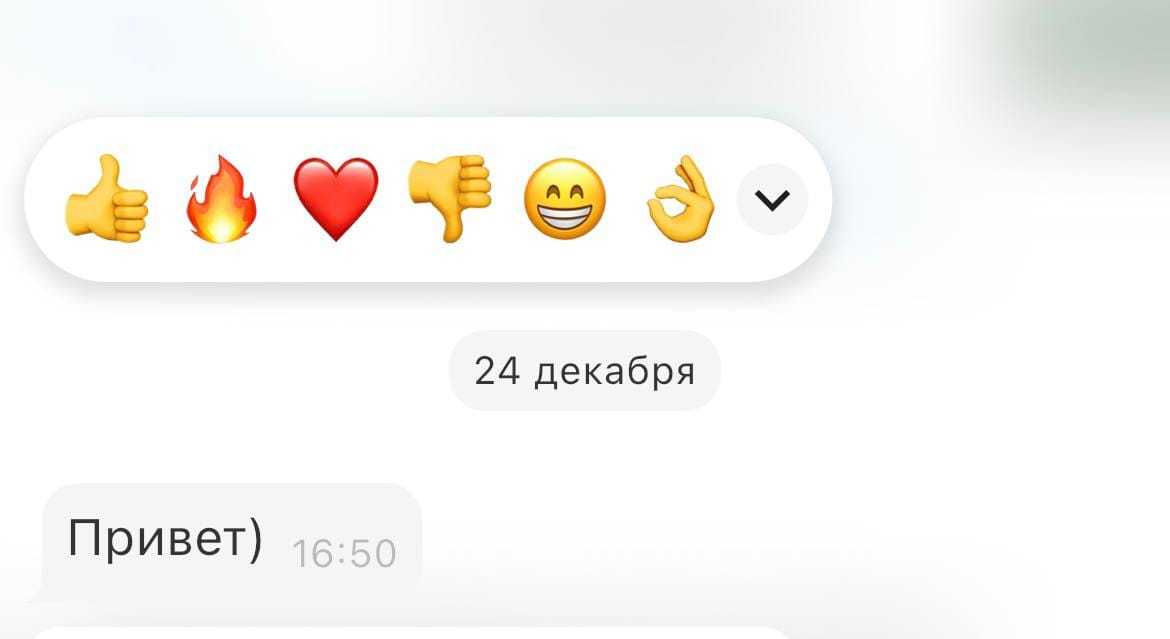Select the OK hand reaction
Viewport: 1170px width, 639px height.
(680, 199)
